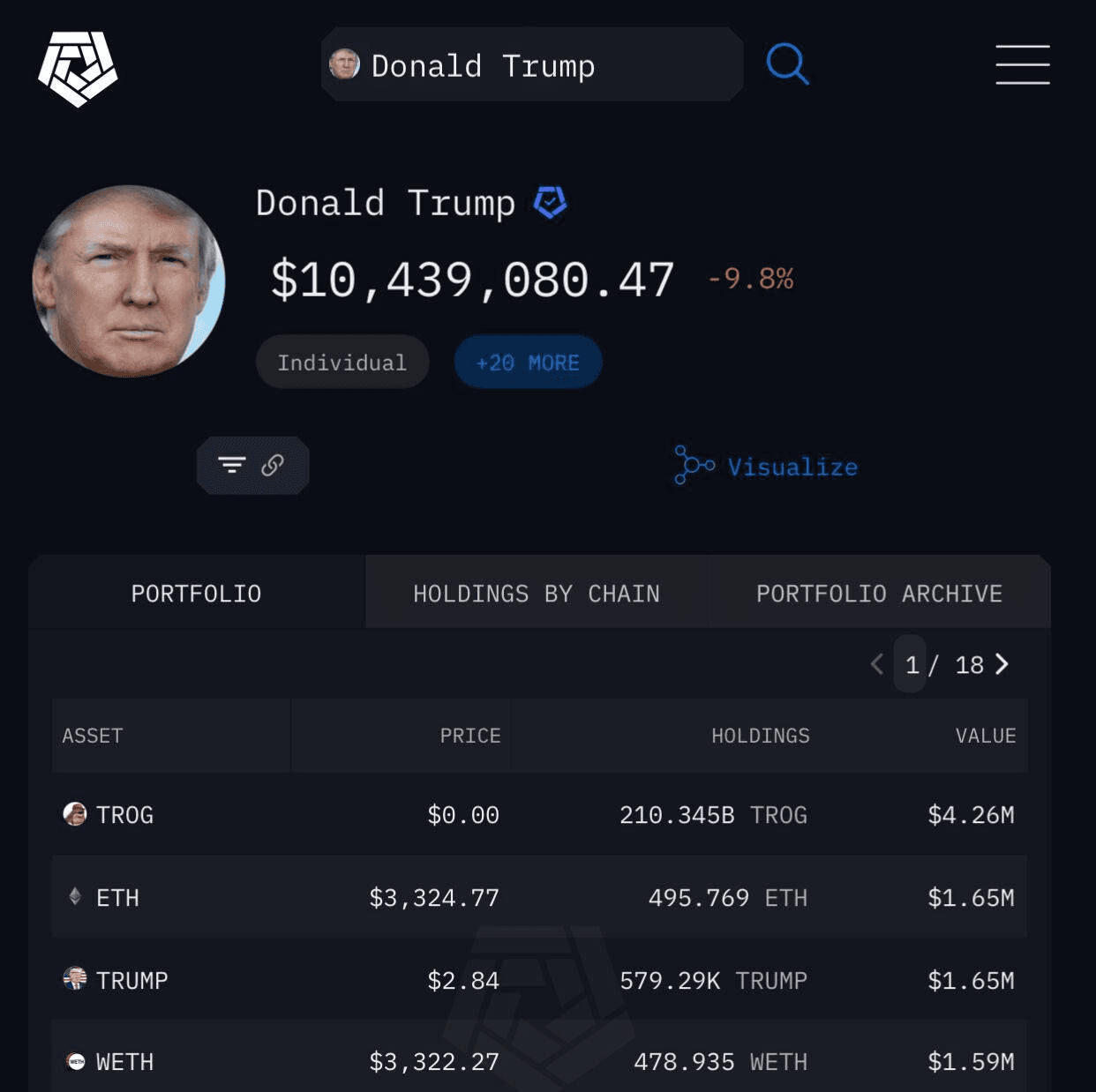Viewport: 1096px width, 1092px height.
Task: Open the ETH asset row
Action: [117, 898]
